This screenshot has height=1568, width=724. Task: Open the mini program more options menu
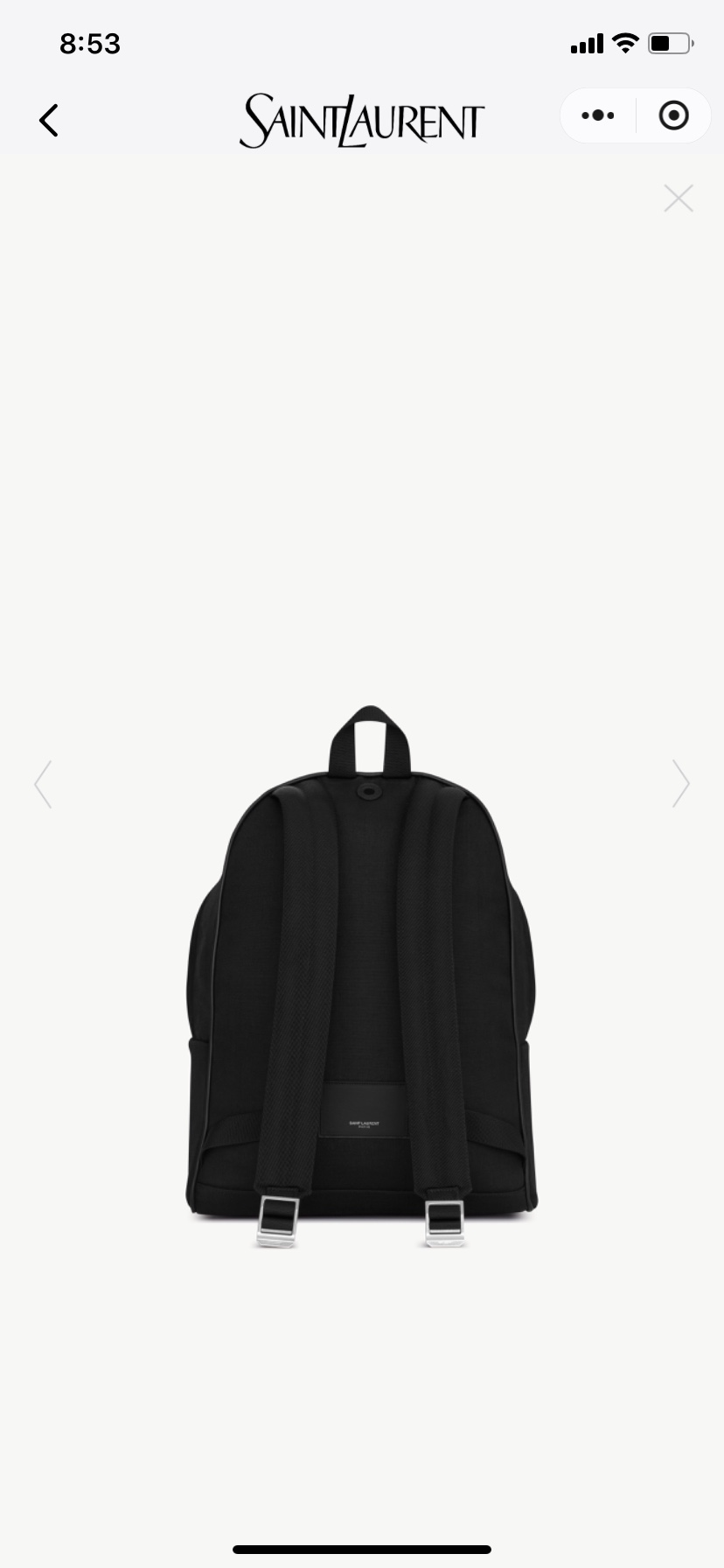click(x=598, y=115)
